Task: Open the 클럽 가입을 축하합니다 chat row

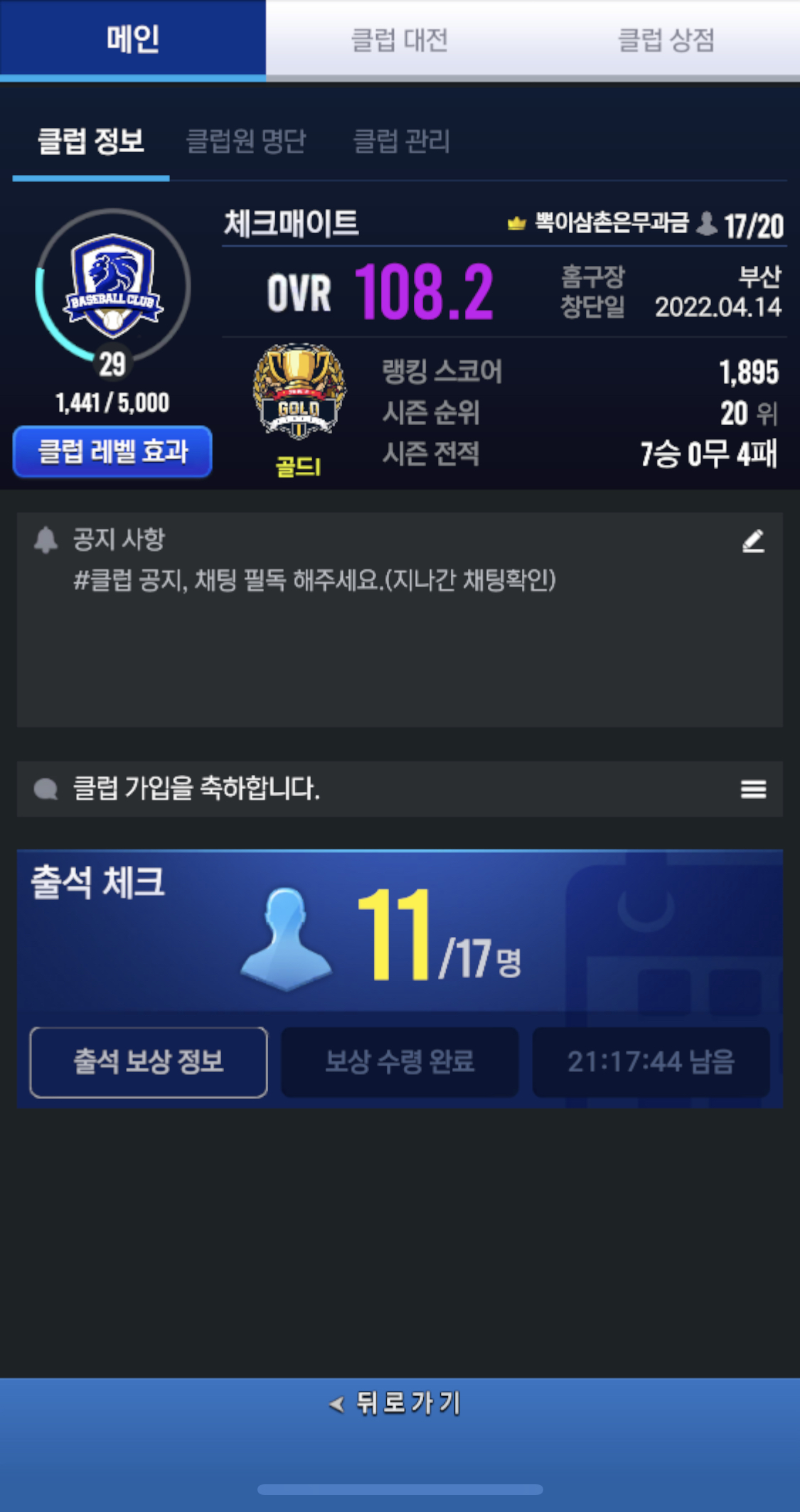Action: [356, 789]
